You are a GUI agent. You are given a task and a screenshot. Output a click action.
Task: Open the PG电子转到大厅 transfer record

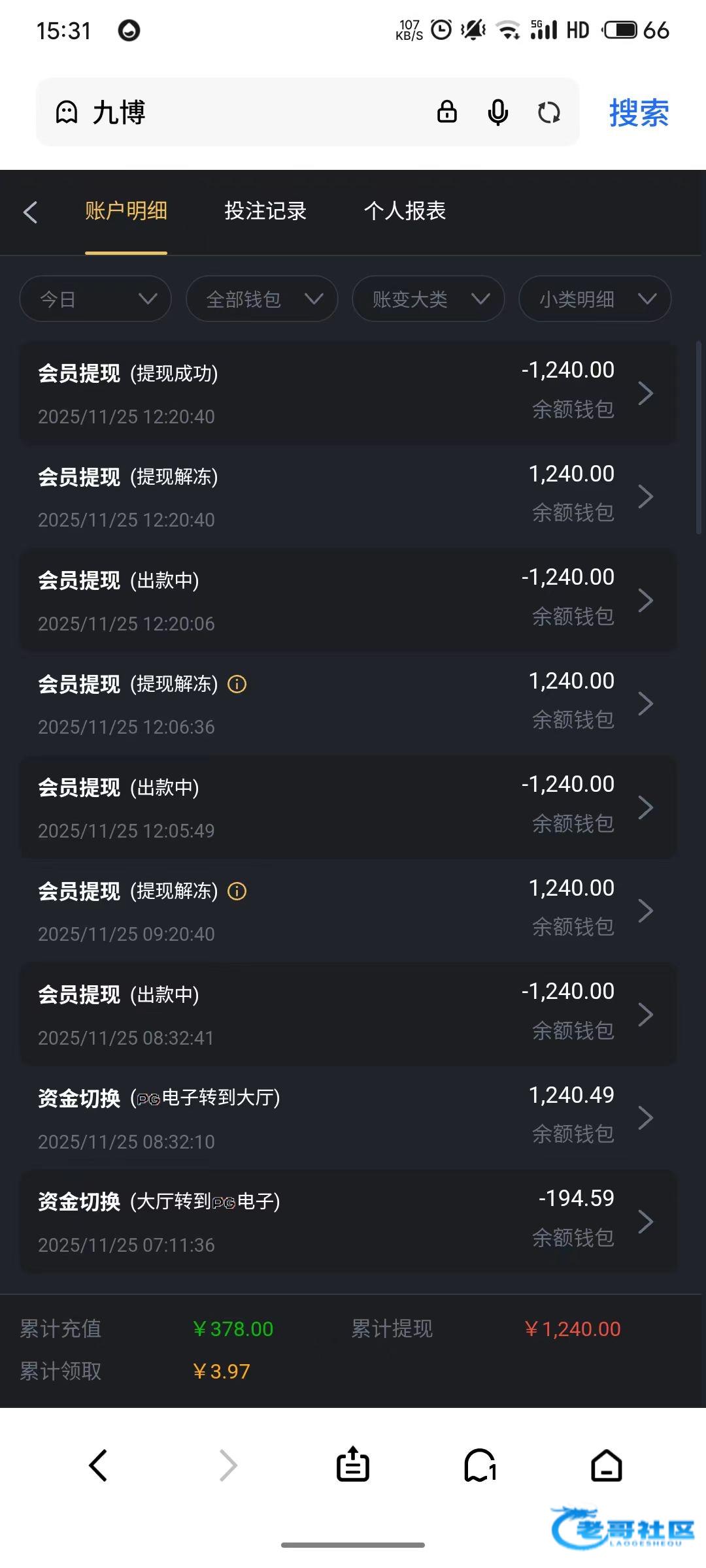click(x=348, y=1118)
